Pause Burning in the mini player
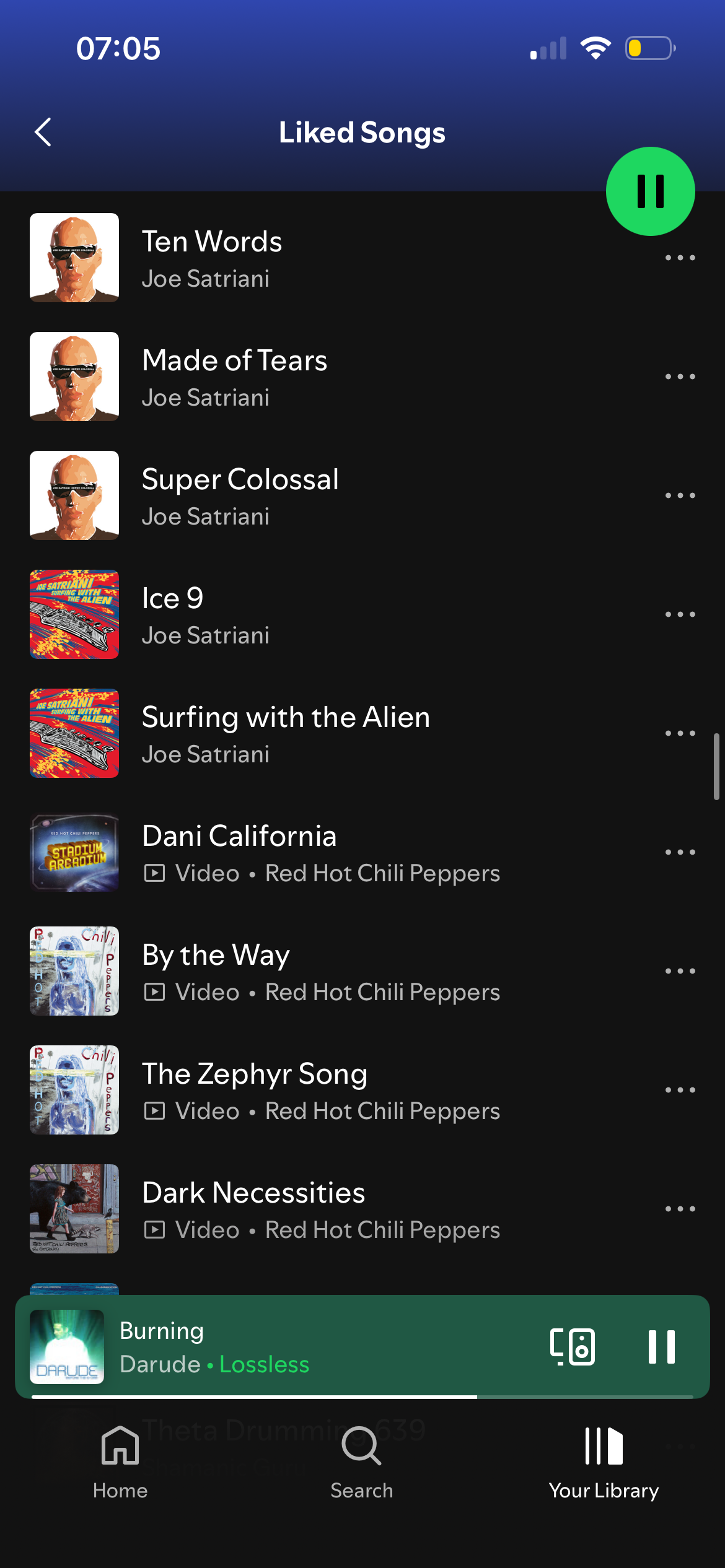The image size is (725, 1568). coord(661,1347)
